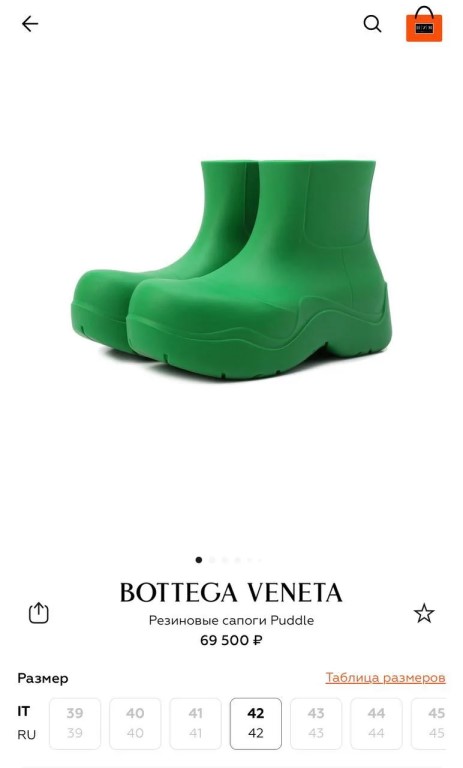Go back using the arrow icon
This screenshot has height=768, width=463.
click(x=30, y=24)
